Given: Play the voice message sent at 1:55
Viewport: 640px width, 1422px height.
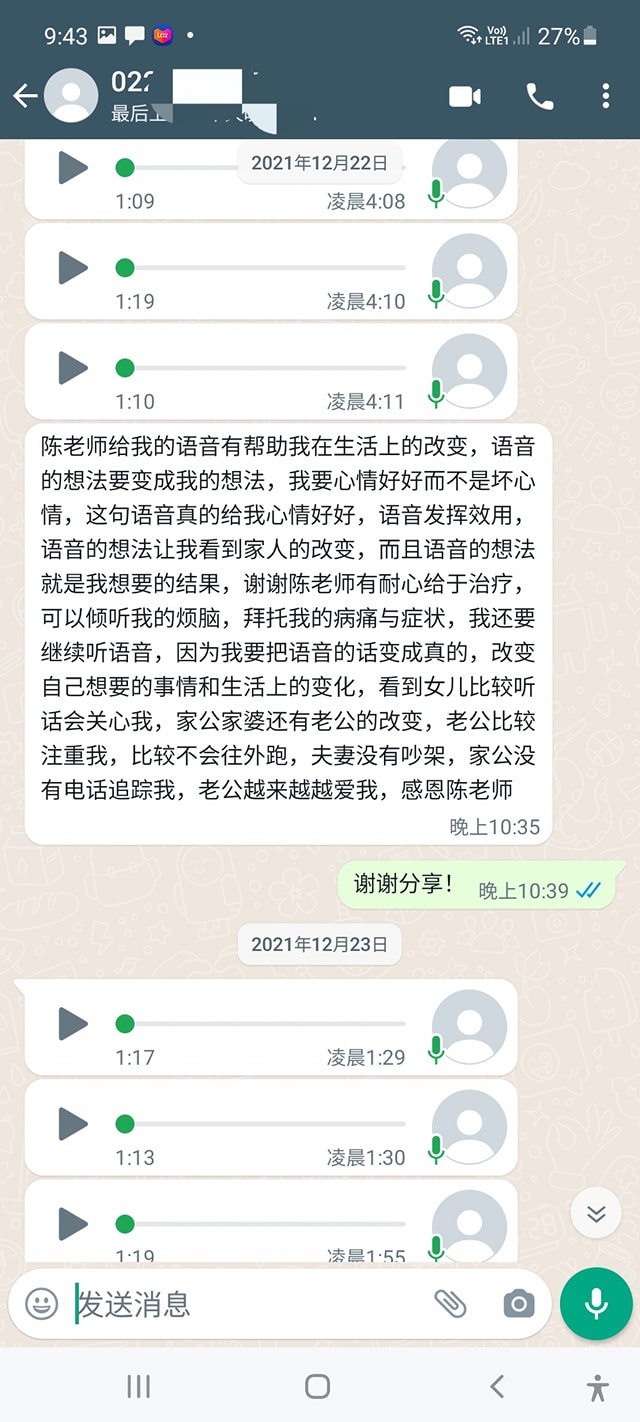Looking at the screenshot, I should pos(73,1223).
